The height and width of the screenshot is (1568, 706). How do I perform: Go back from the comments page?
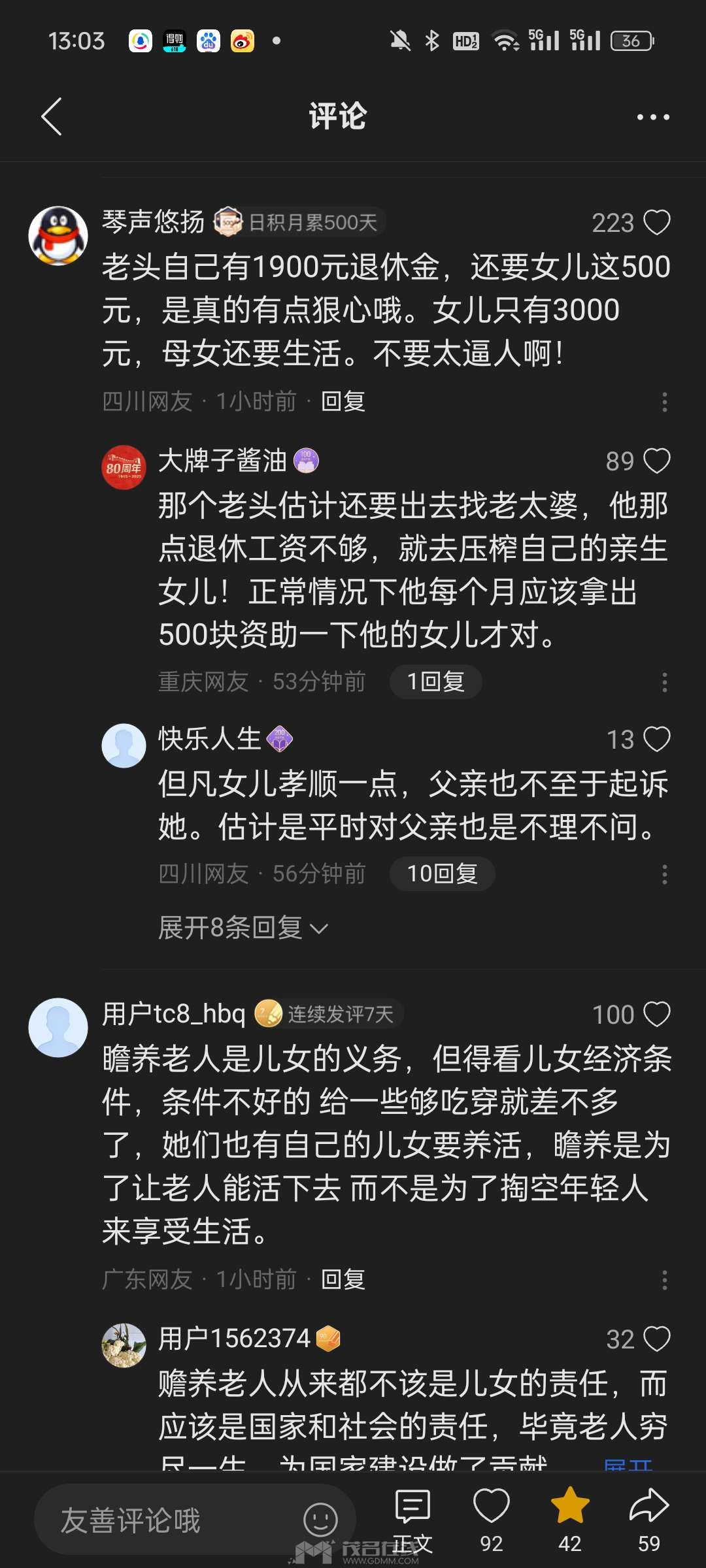pos(52,117)
